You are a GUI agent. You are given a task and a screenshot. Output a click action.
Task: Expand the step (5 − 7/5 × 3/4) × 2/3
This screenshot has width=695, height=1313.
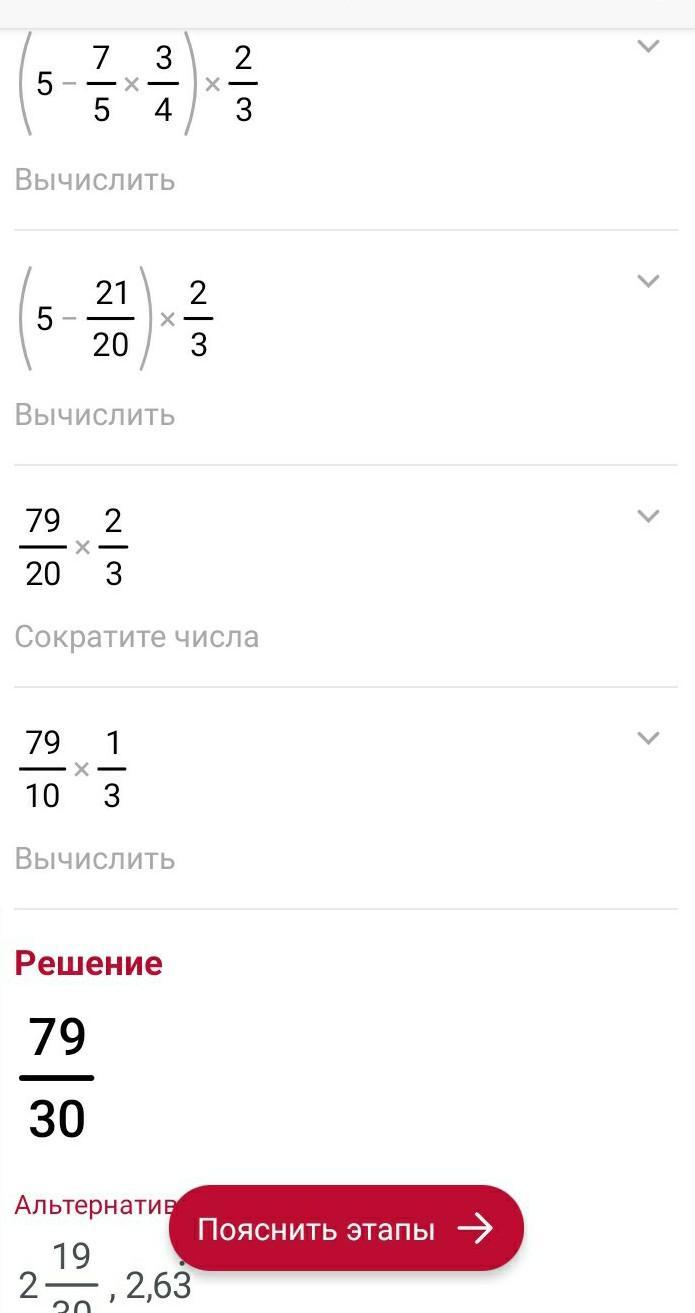649,46
